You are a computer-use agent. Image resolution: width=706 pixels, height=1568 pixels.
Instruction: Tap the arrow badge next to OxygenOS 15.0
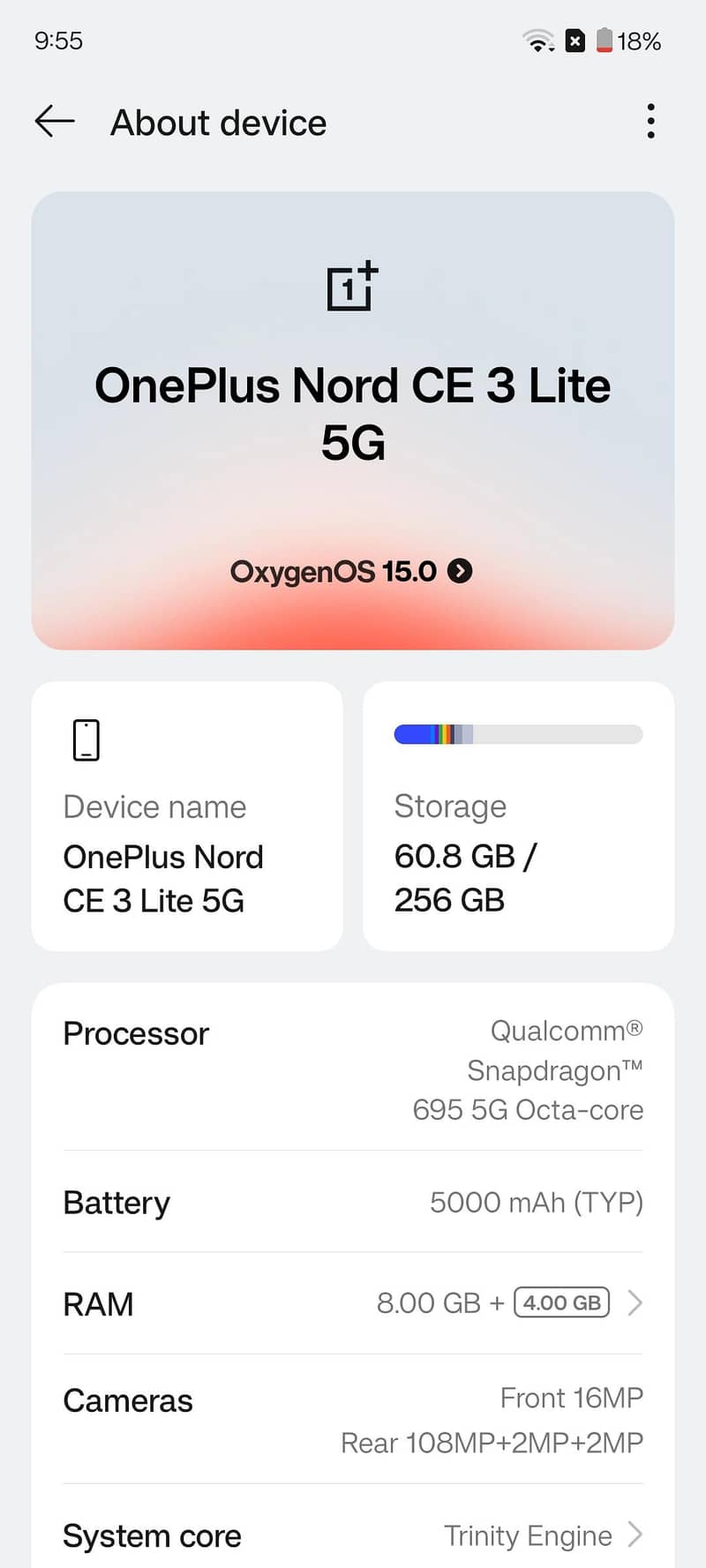[459, 572]
